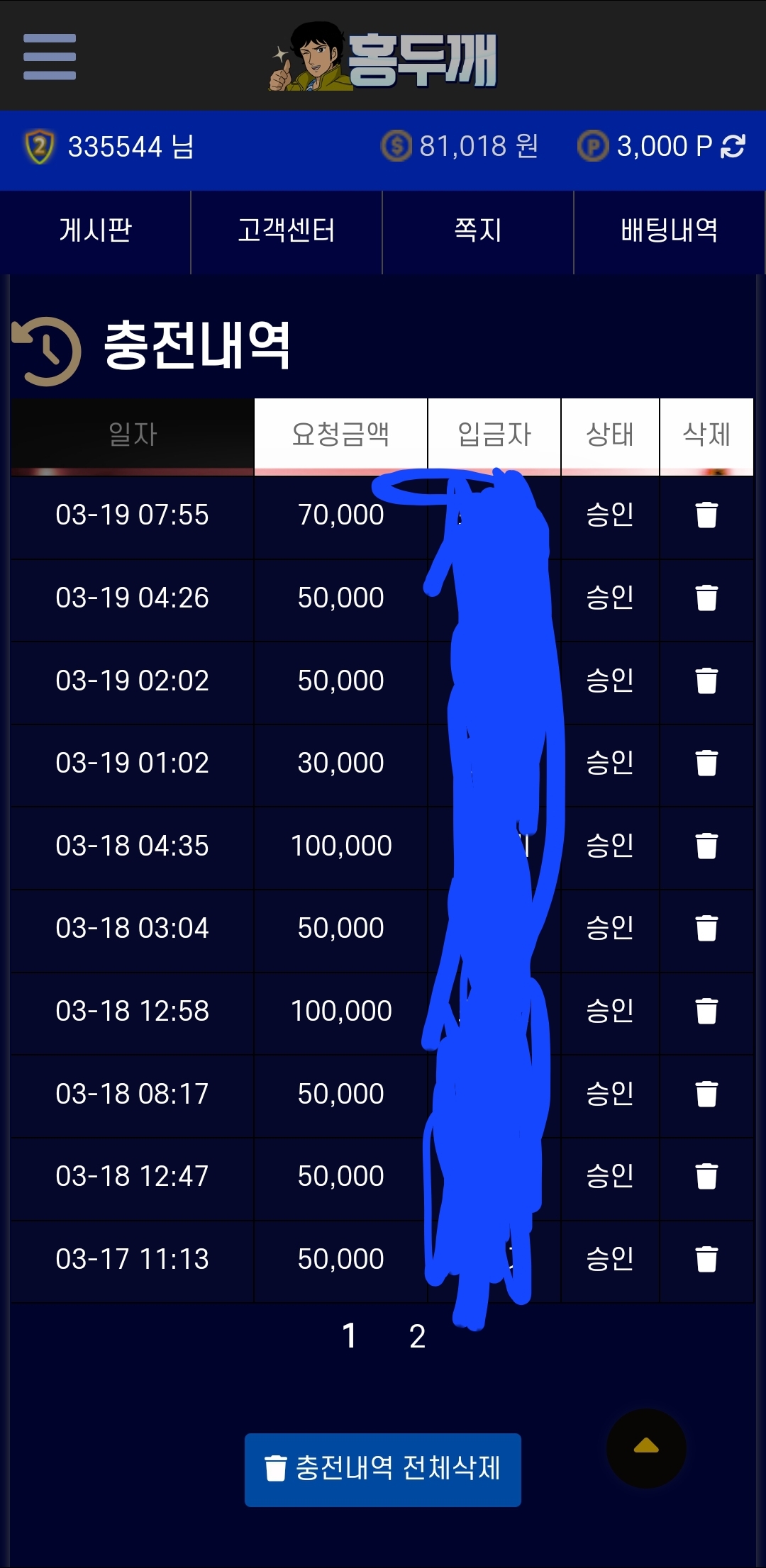Open the 배팅내역 tab

669,231
